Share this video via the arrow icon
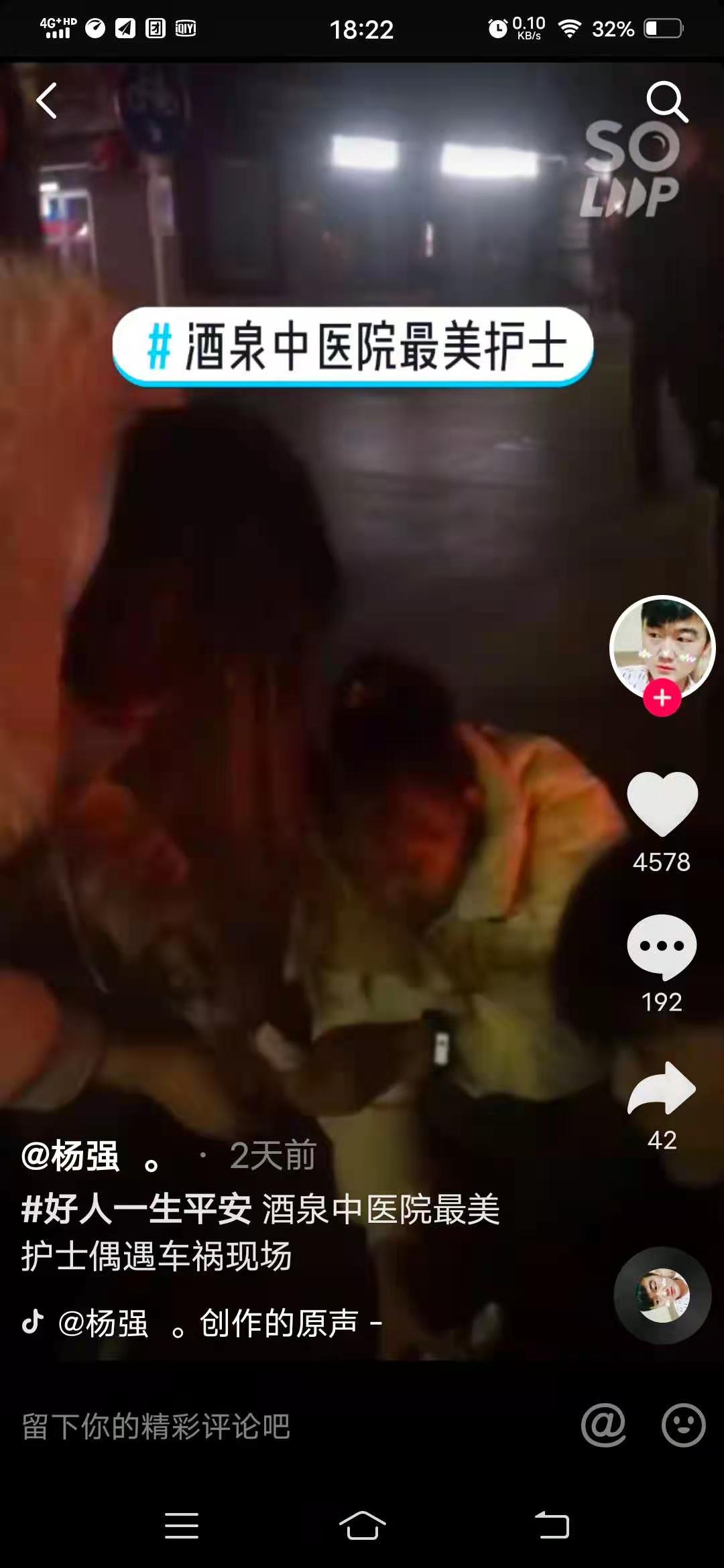 tap(662, 1089)
